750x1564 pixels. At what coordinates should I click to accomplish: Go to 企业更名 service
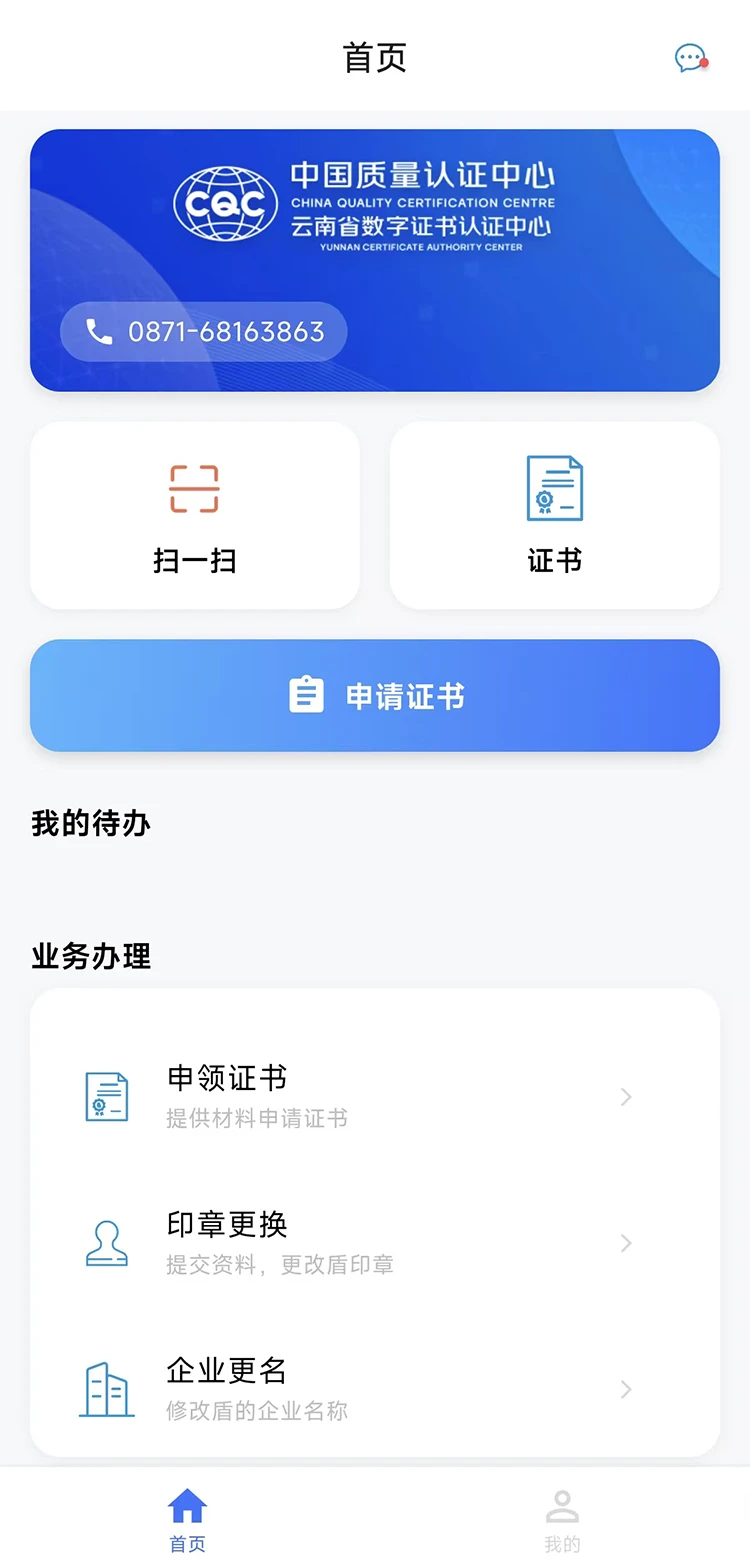375,1389
